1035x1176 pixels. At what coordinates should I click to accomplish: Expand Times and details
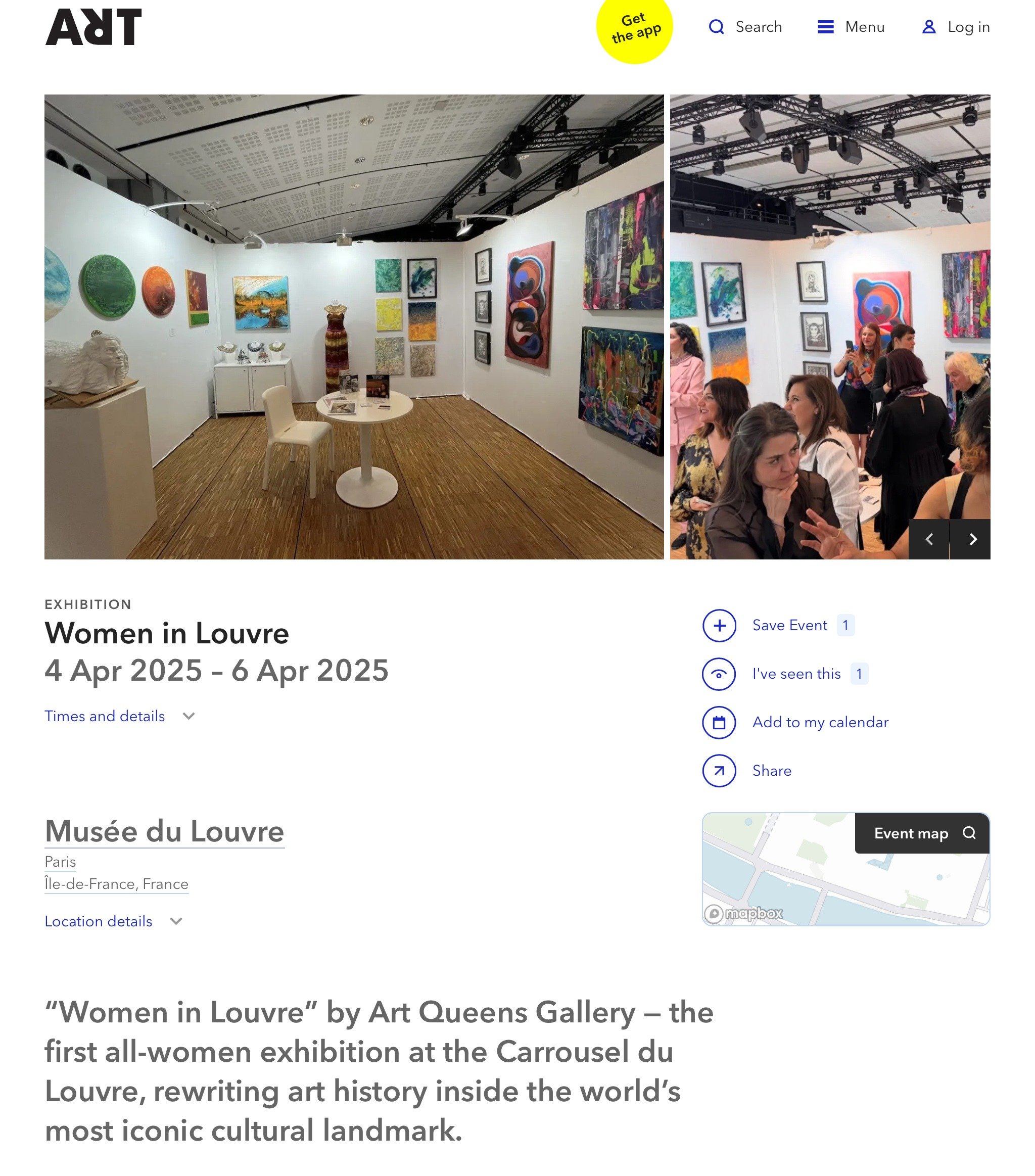point(120,716)
